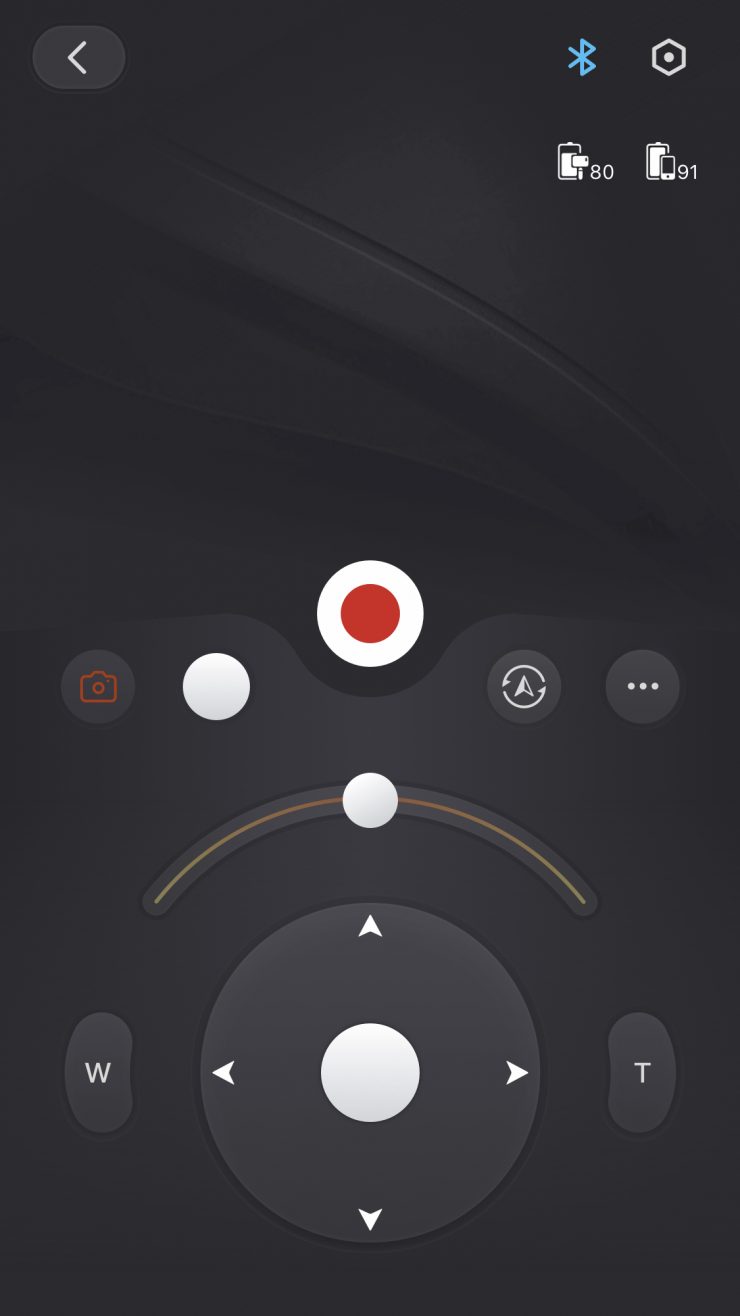
Task: Toggle the photo/video mode switch knob
Action: [x=216, y=687]
